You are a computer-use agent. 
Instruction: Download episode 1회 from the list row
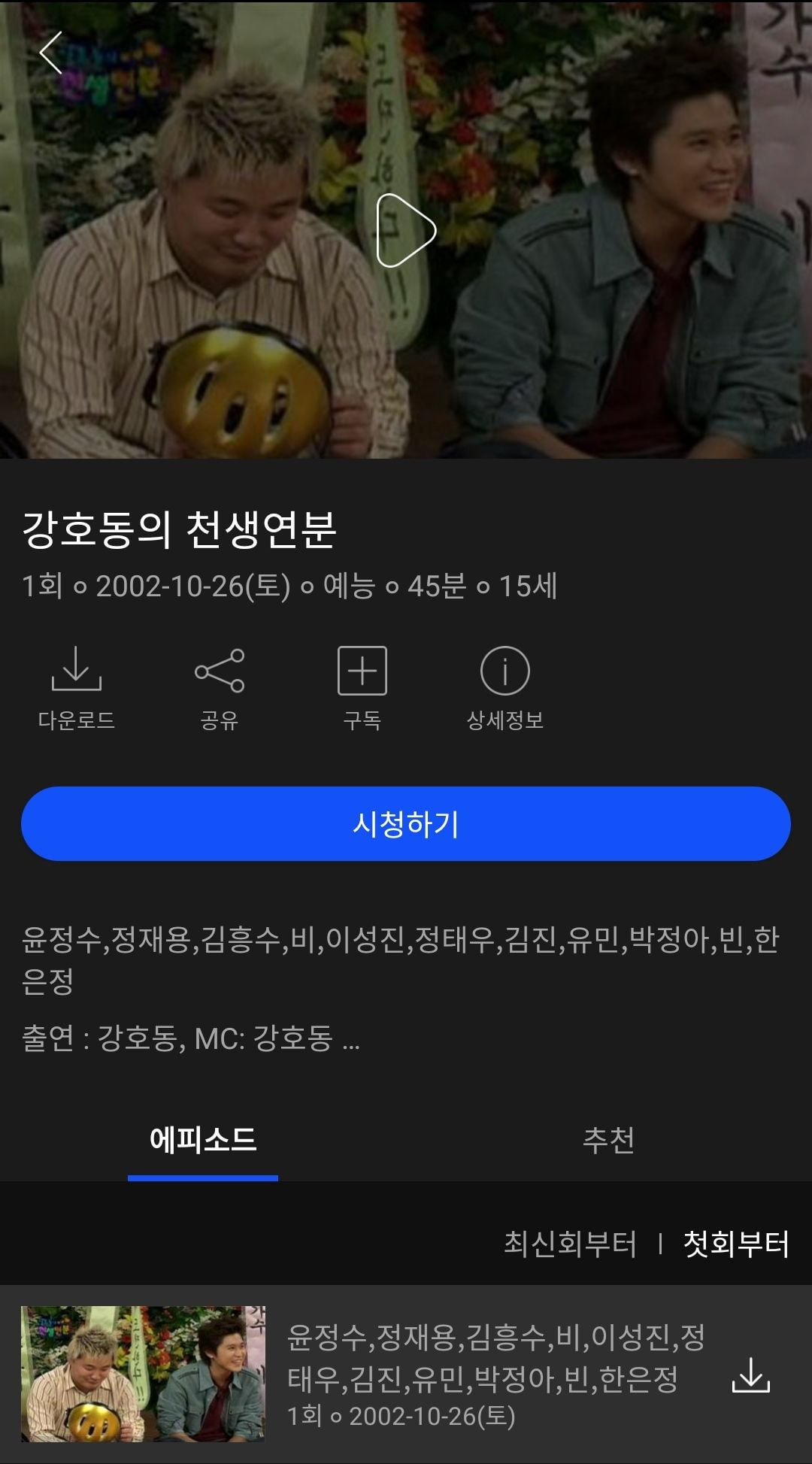coord(750,1375)
